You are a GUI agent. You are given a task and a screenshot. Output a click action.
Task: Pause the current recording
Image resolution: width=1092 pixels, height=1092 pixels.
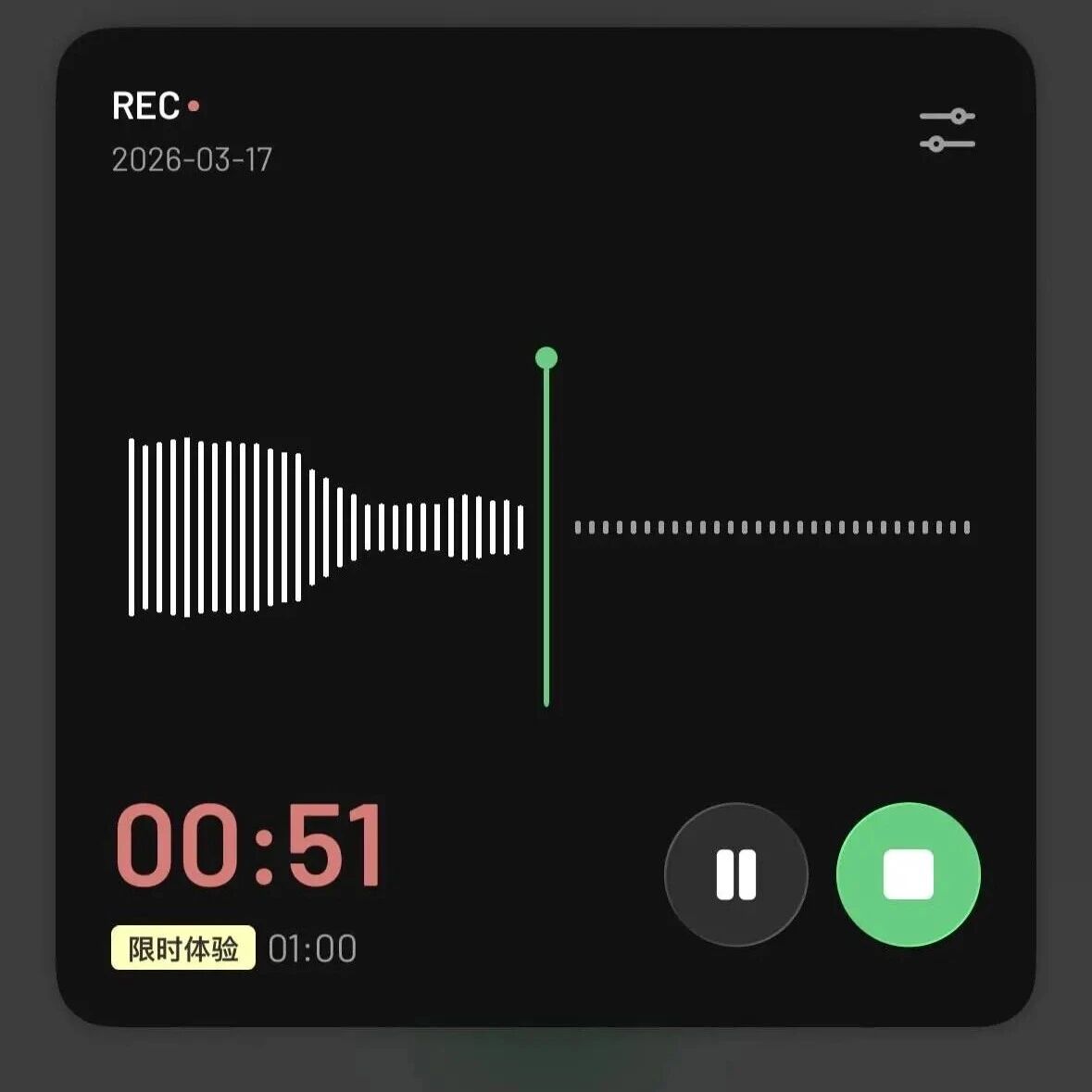click(736, 874)
